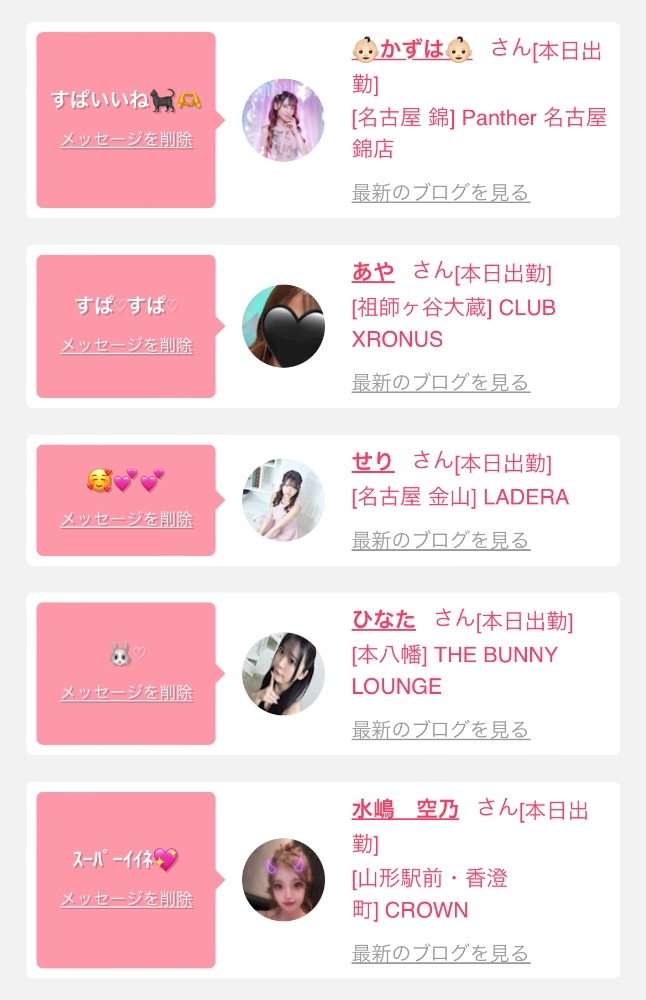
Task: Tap あや's round profile photo
Action: (283, 326)
